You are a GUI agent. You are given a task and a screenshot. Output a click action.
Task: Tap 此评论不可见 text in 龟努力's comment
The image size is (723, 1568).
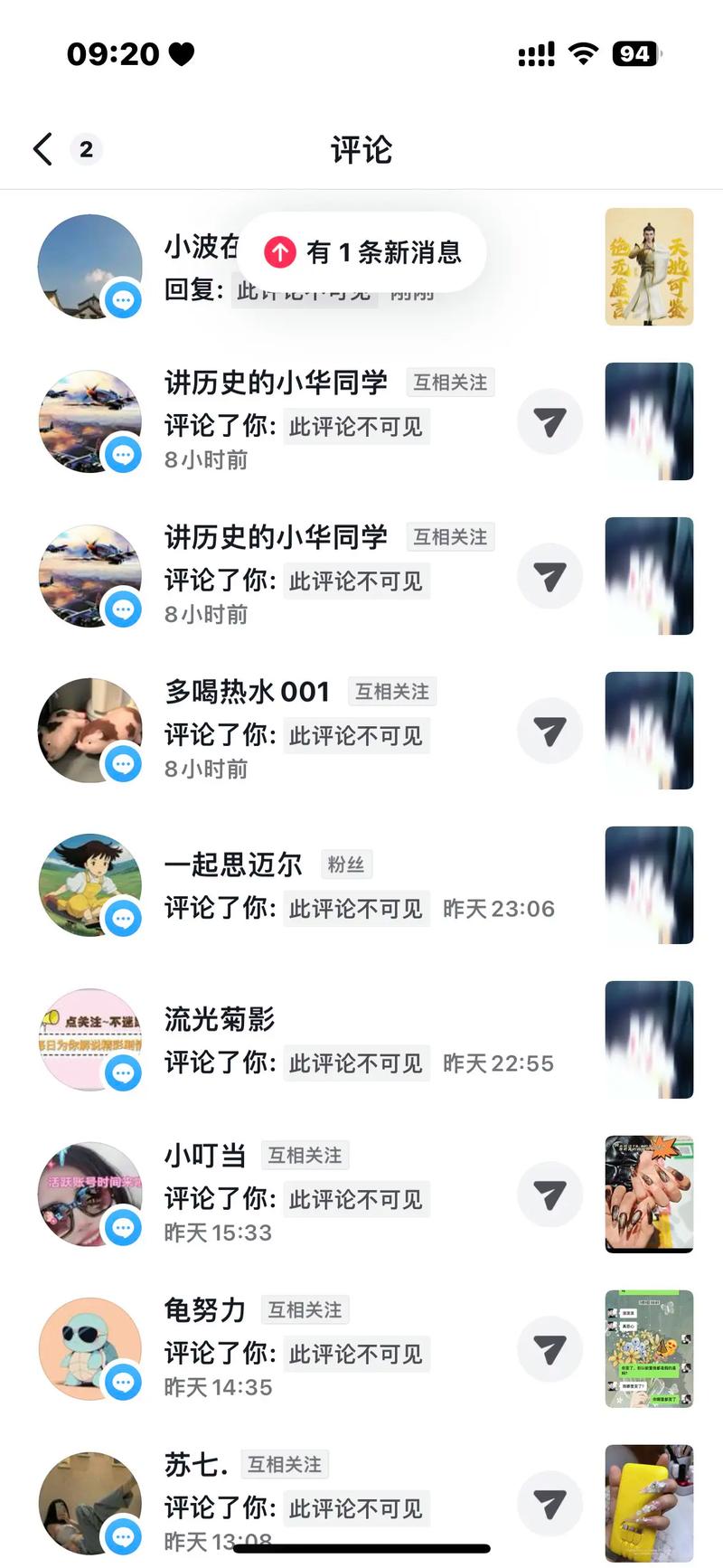356,1354
